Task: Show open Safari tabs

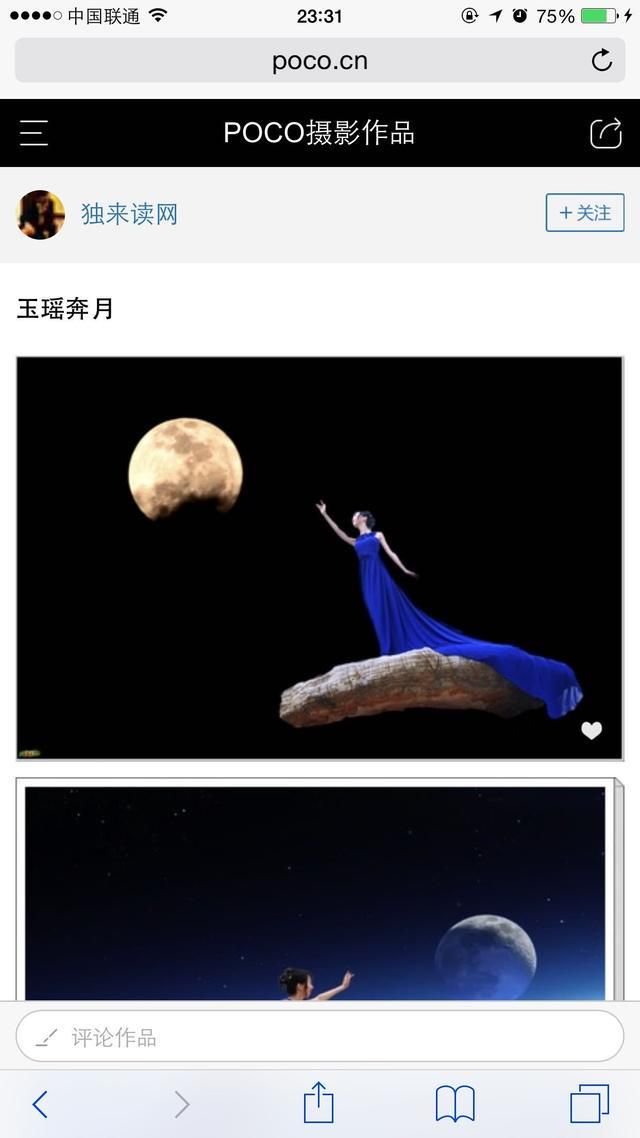Action: [x=589, y=1103]
